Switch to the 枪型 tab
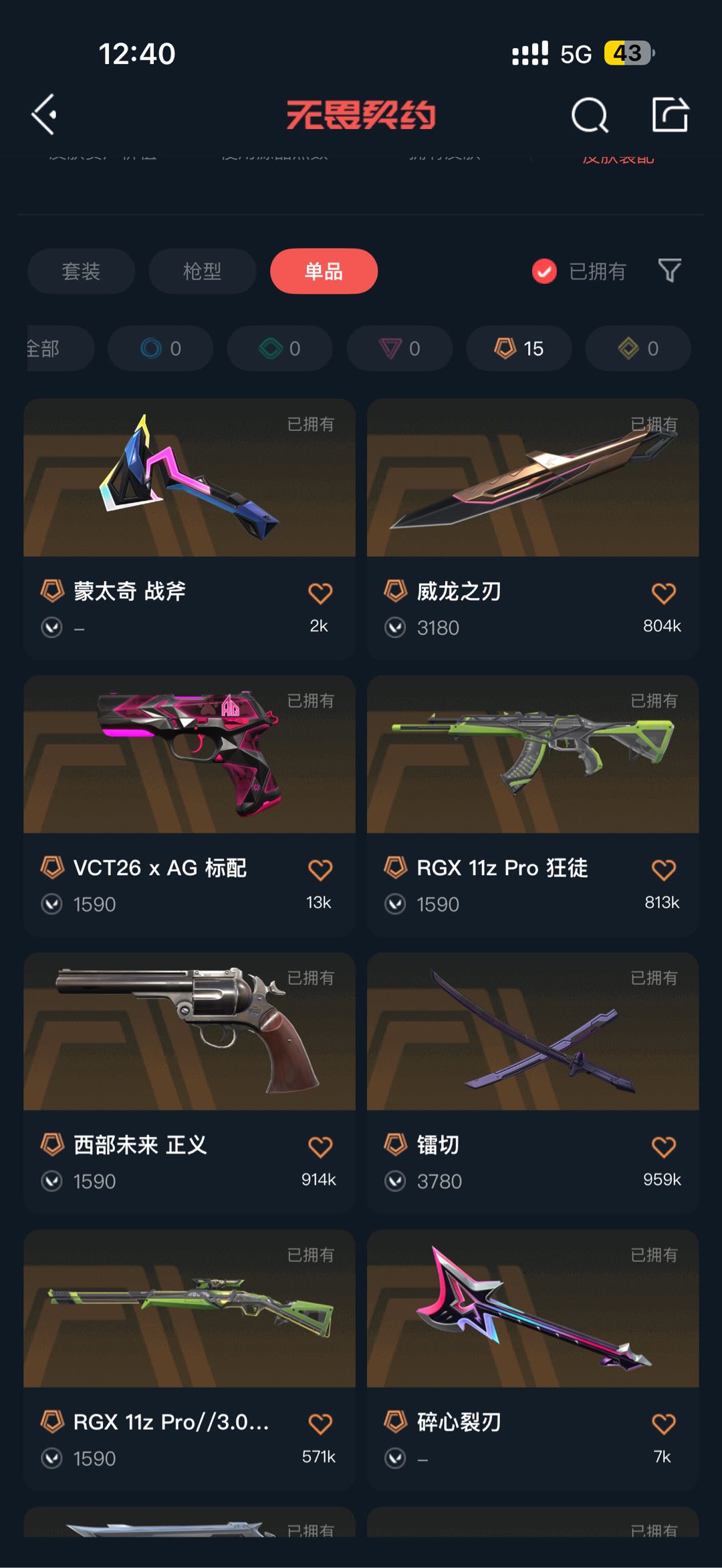The height and width of the screenshot is (1568, 722). click(202, 271)
